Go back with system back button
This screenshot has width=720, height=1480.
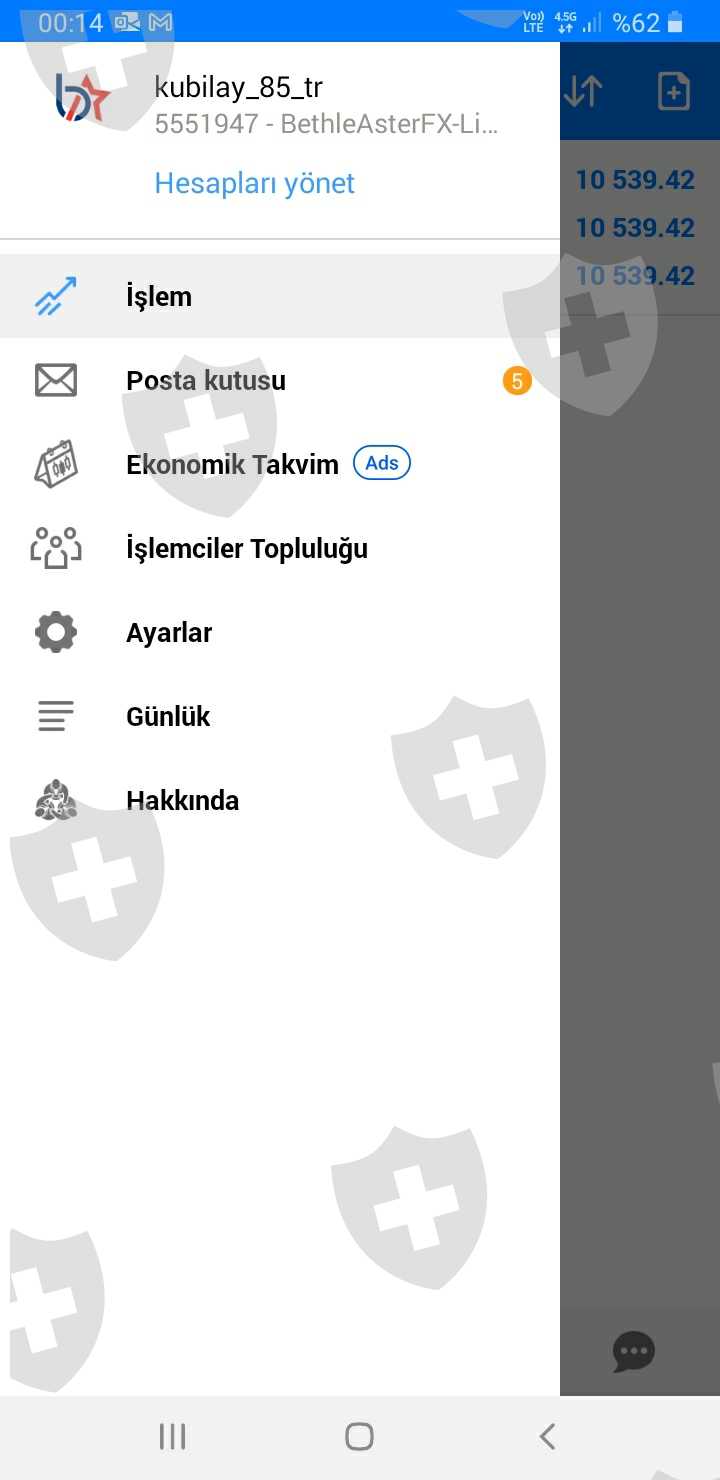pyautogui.click(x=547, y=1437)
